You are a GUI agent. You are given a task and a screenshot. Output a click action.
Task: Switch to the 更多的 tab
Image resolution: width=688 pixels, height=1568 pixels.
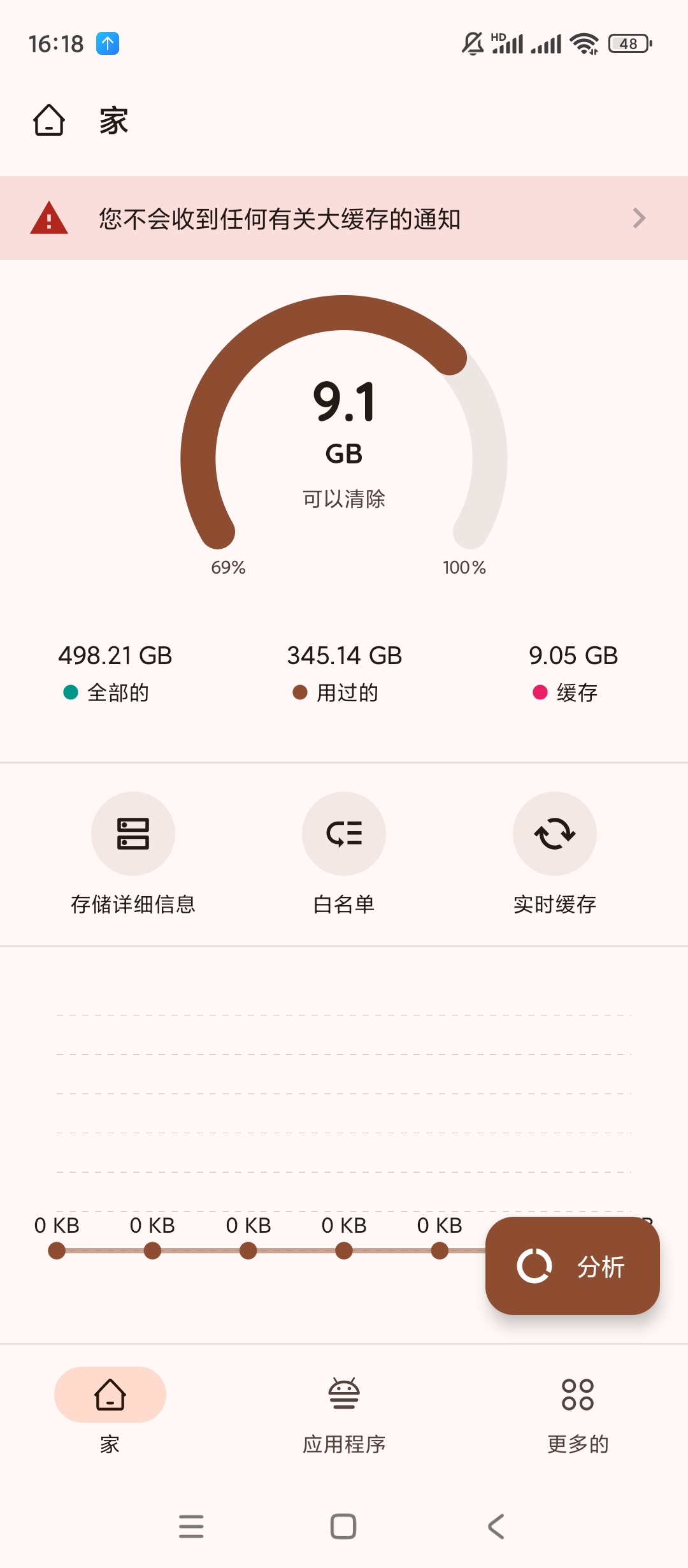point(578,1409)
